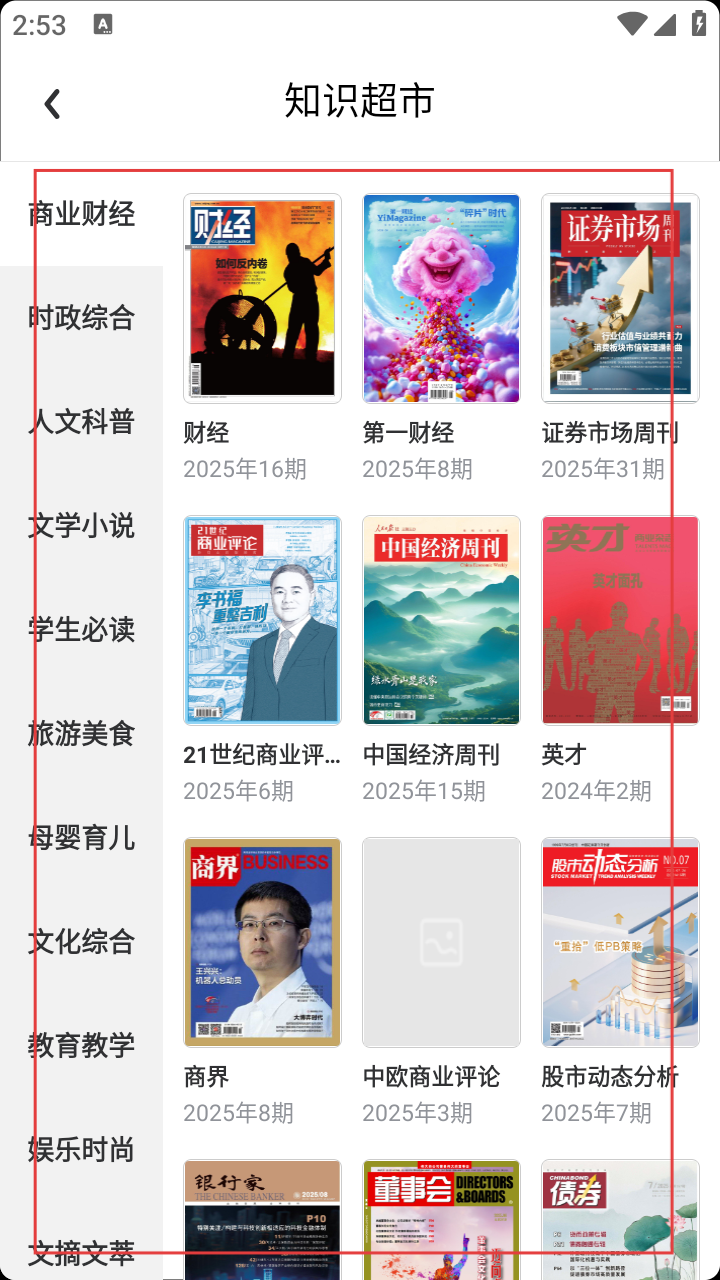
Task: Open 财经 magazine 2025年16期
Action: tap(262, 299)
